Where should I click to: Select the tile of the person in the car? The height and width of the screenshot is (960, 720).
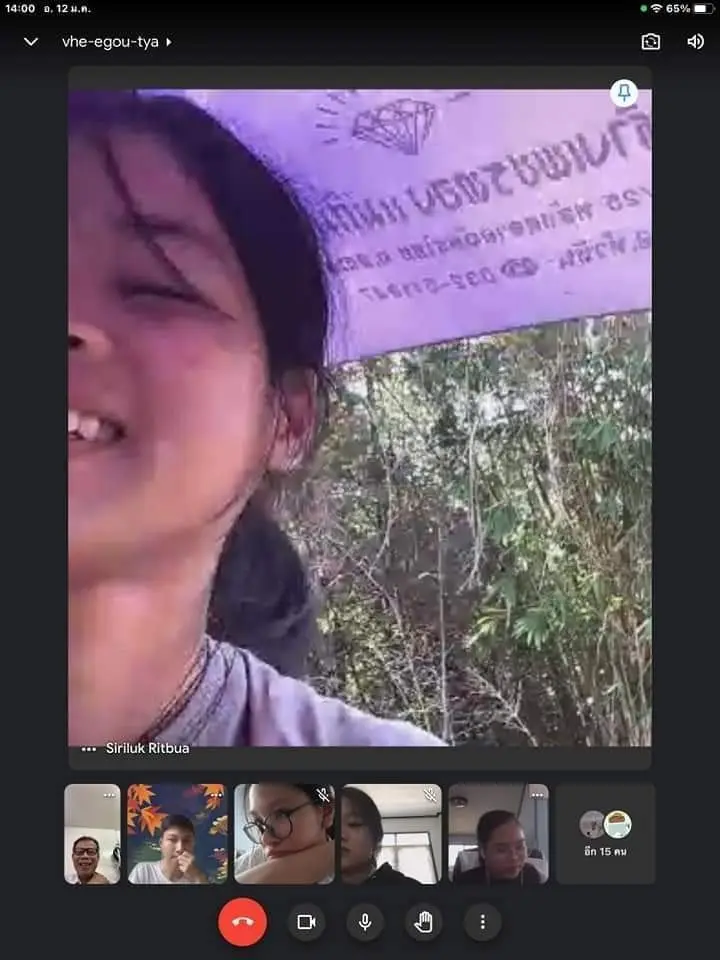498,834
